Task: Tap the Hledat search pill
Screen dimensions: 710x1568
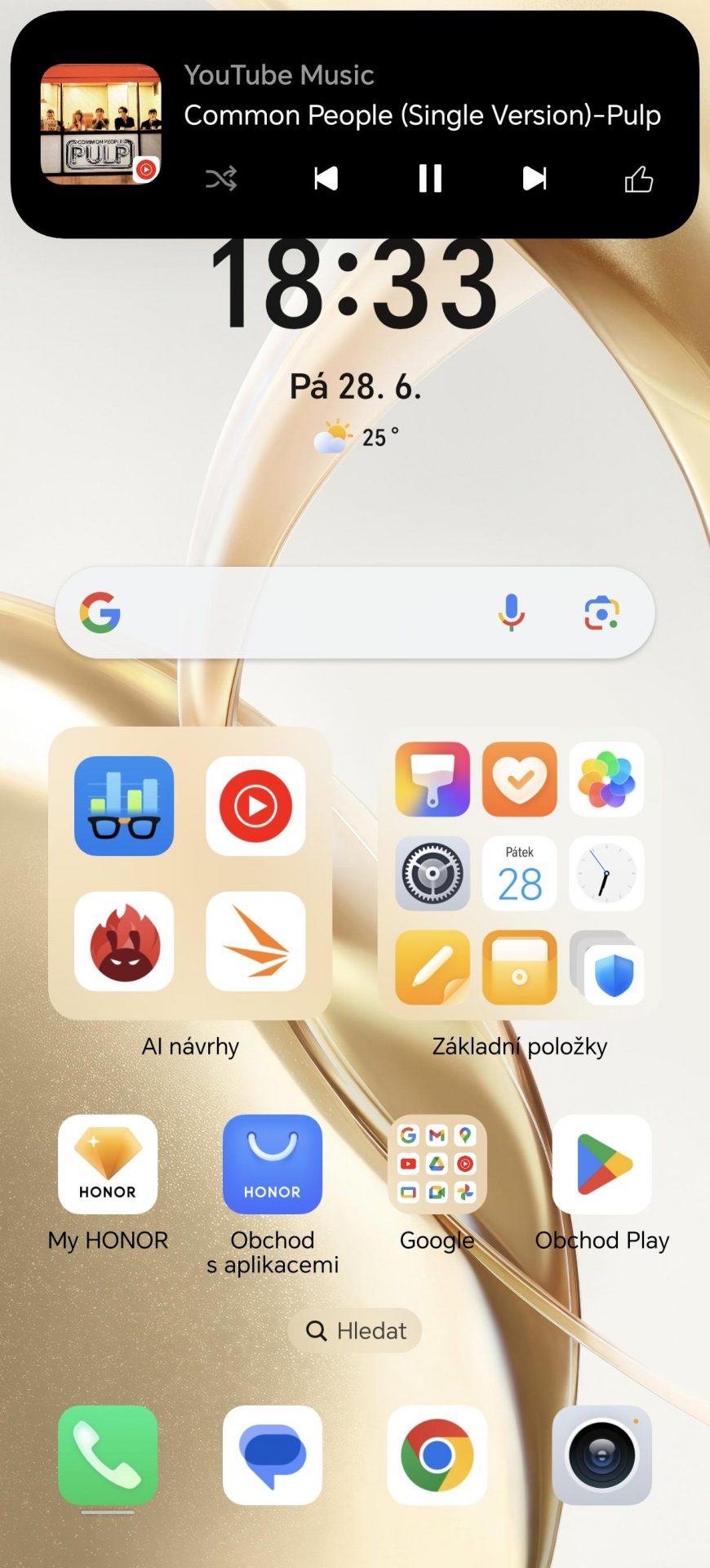Action: pos(355,1330)
